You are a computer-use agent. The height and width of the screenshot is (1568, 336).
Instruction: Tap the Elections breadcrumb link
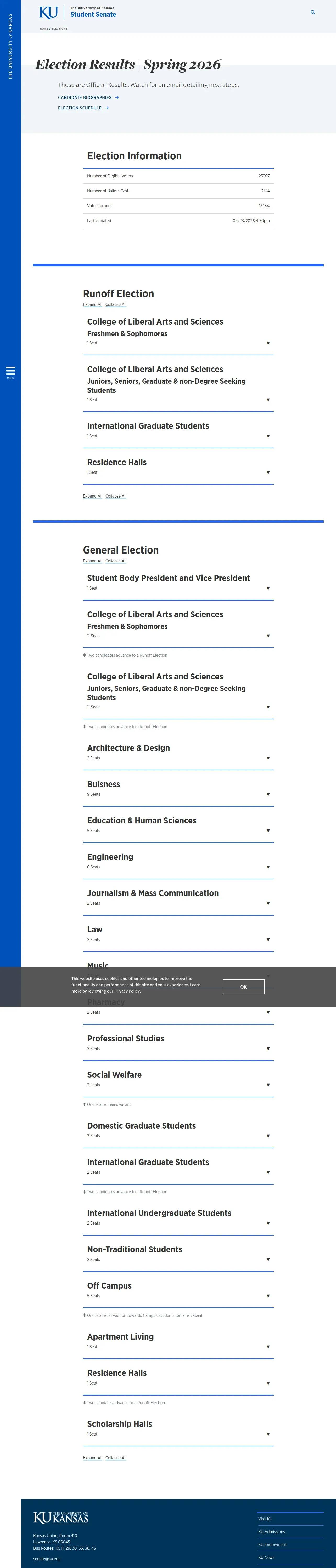pyautogui.click(x=59, y=28)
